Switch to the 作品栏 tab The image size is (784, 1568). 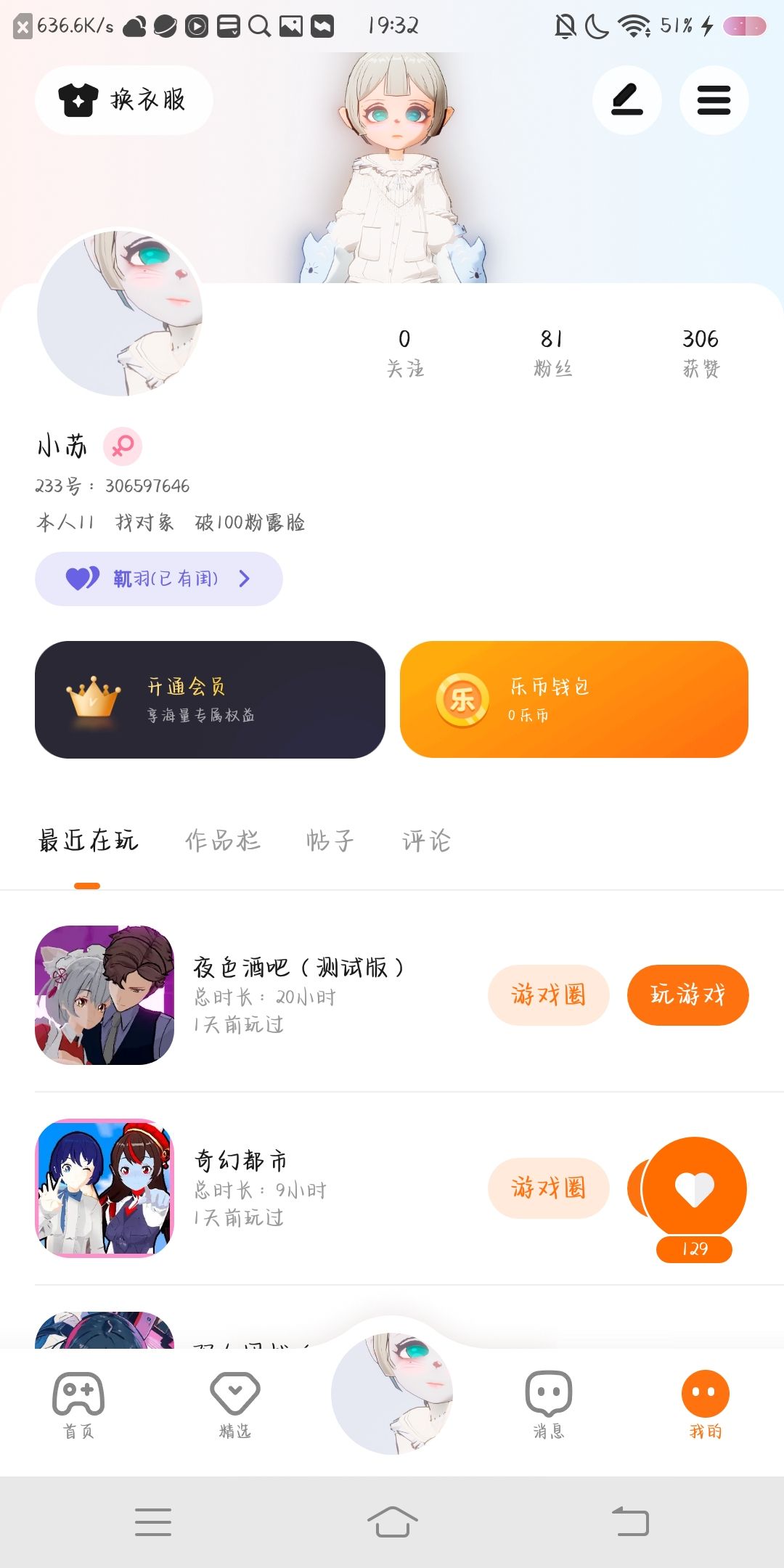click(x=222, y=841)
